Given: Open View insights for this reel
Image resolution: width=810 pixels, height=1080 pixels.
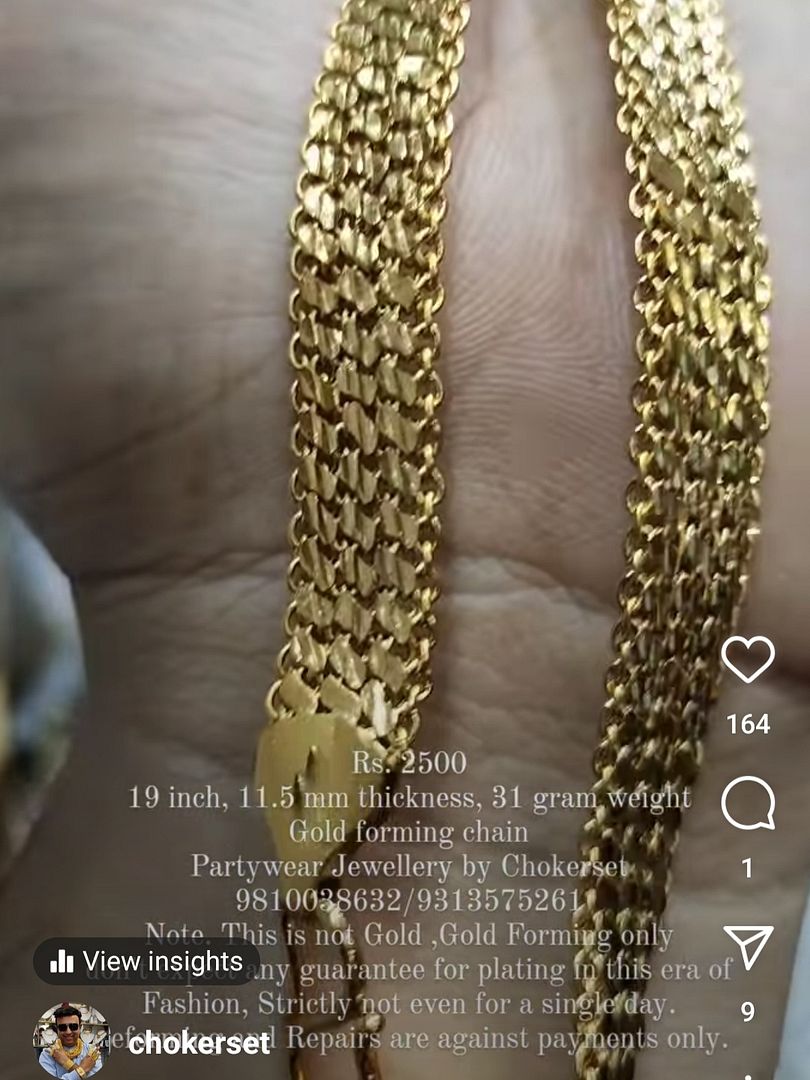Looking at the screenshot, I should point(146,962).
